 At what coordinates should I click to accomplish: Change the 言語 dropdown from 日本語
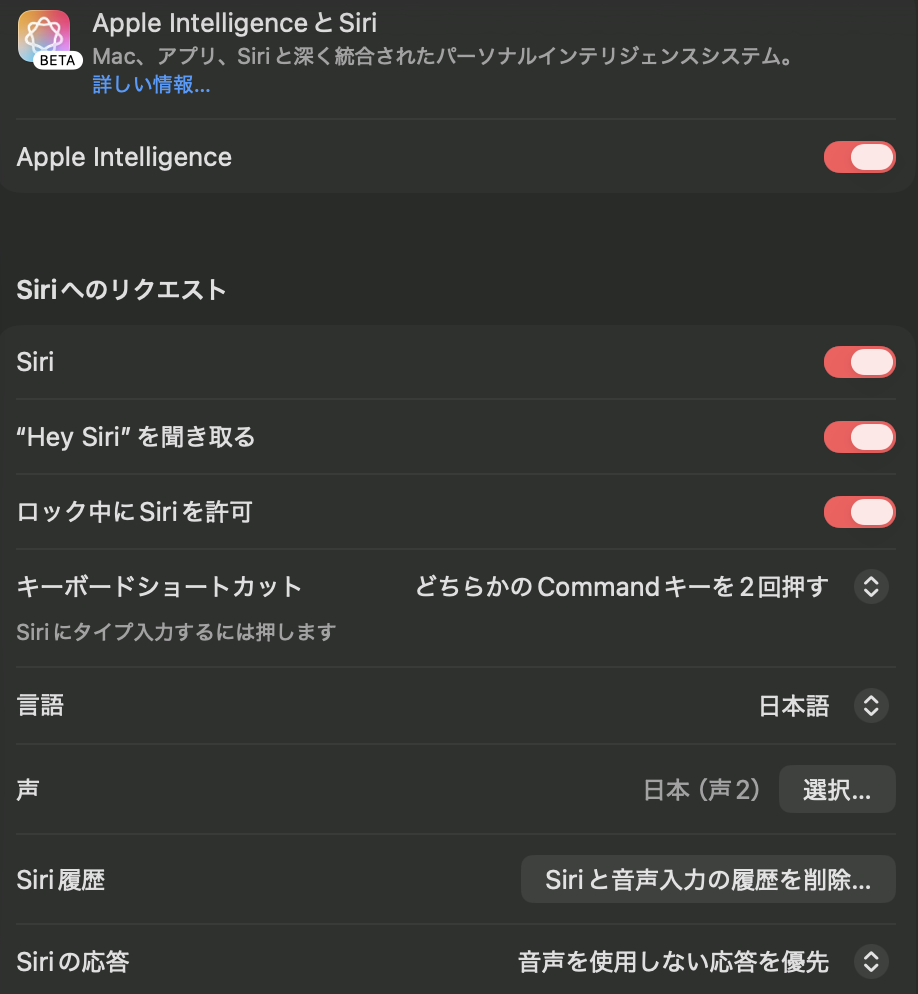tap(870, 706)
